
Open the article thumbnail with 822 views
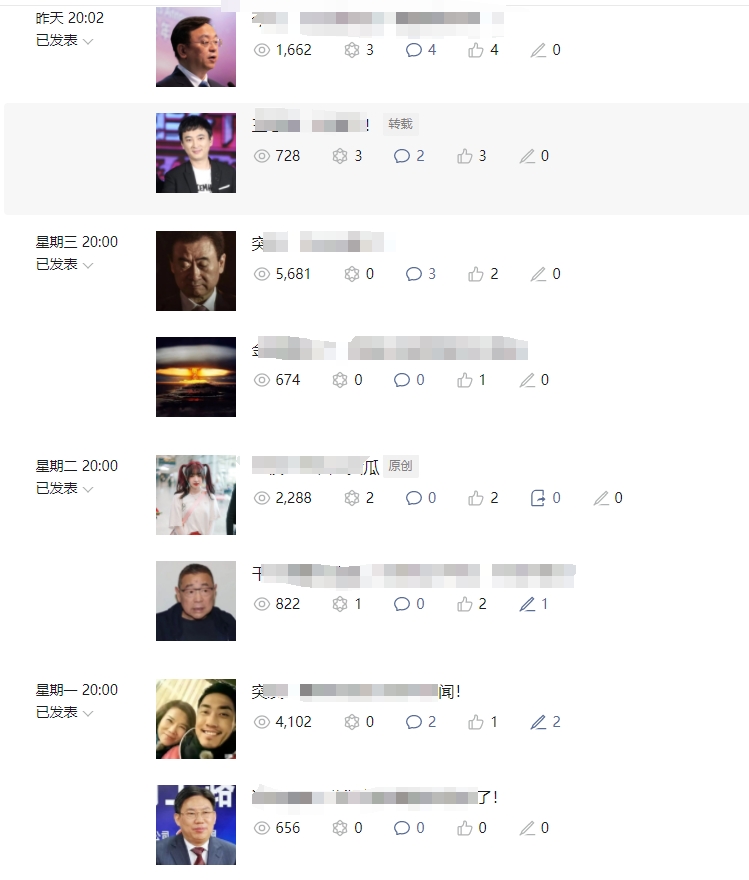tap(196, 601)
